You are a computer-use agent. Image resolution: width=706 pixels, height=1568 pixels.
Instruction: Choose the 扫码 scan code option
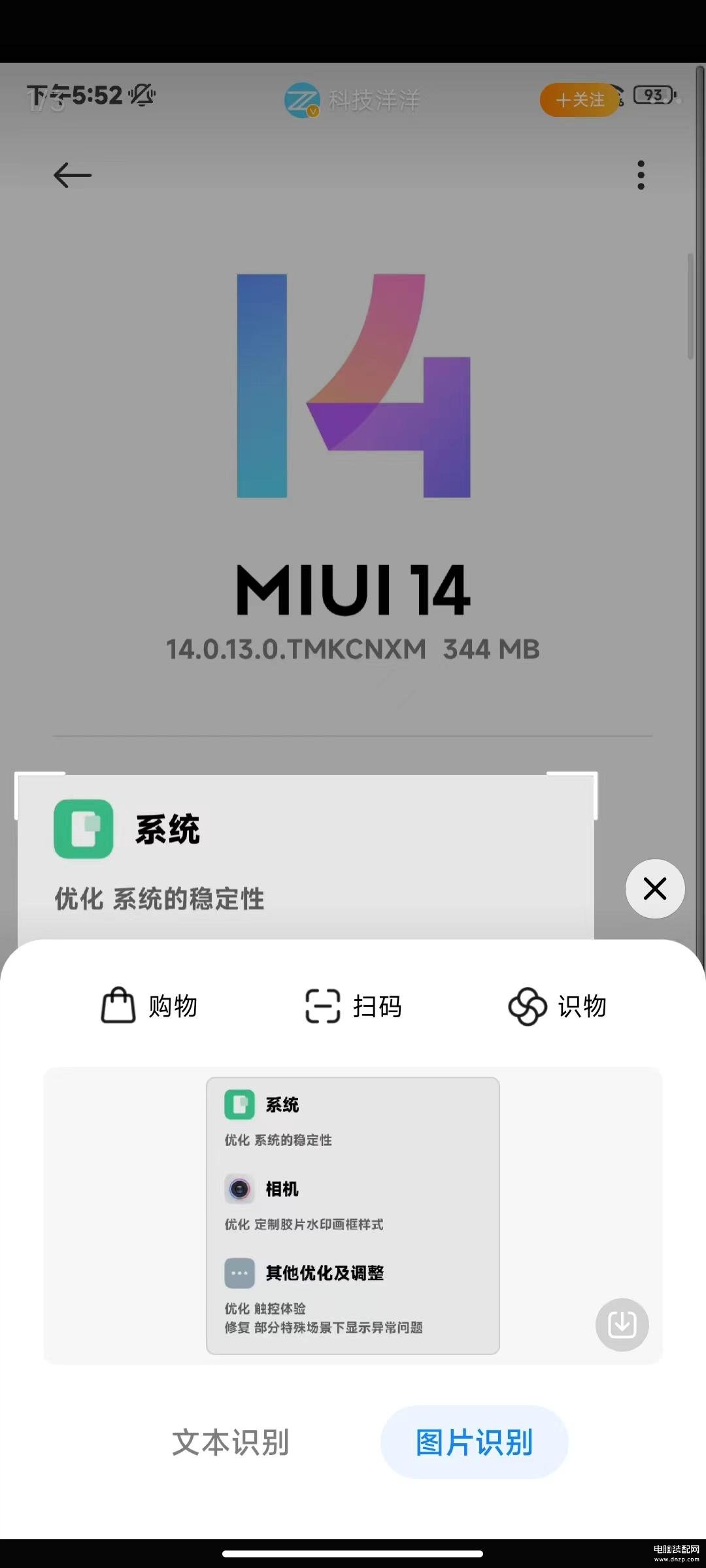[353, 1006]
